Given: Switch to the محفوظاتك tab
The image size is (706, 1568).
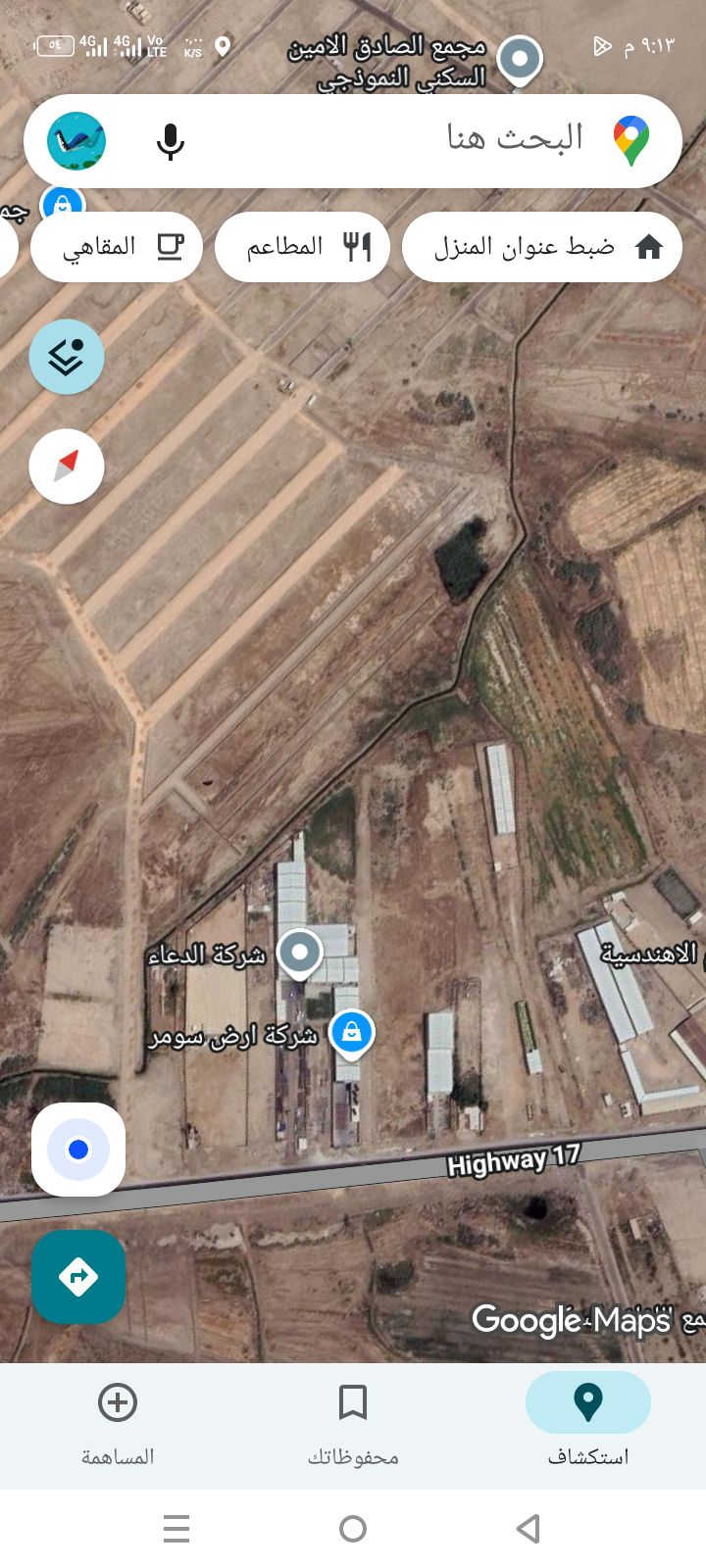Looking at the screenshot, I should (x=353, y=1420).
